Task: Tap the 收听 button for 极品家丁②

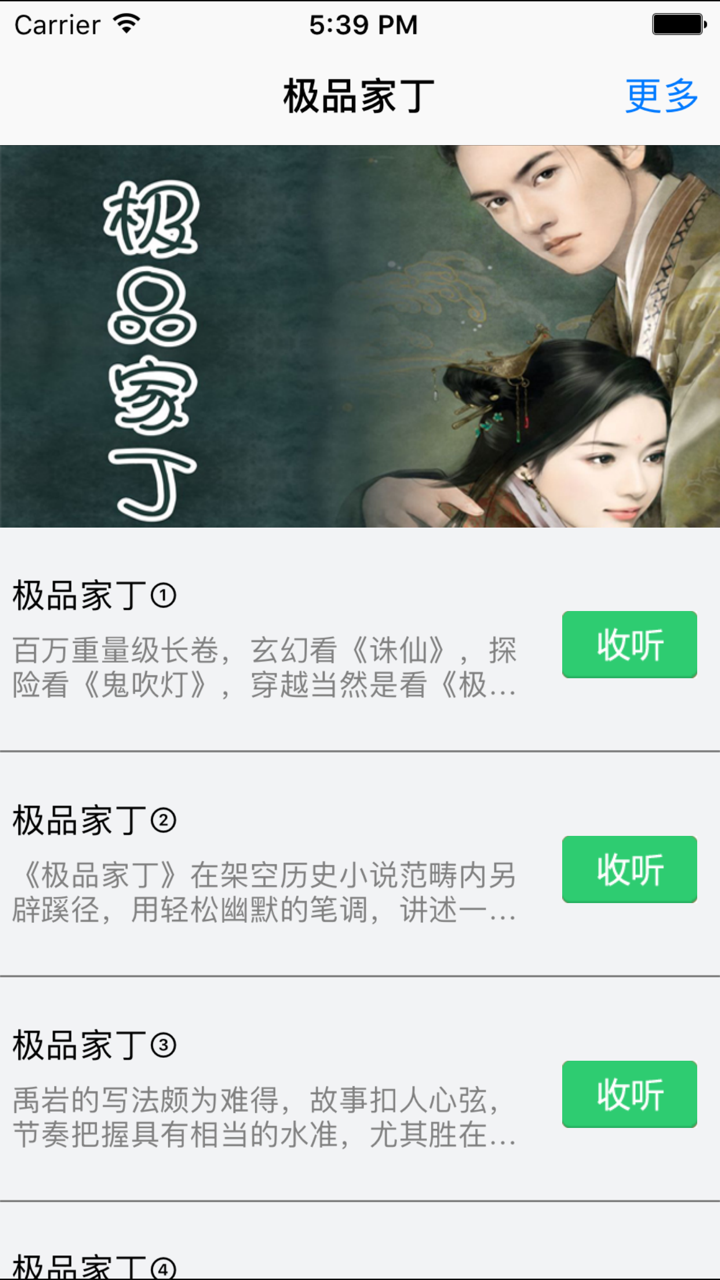Action: (x=629, y=870)
